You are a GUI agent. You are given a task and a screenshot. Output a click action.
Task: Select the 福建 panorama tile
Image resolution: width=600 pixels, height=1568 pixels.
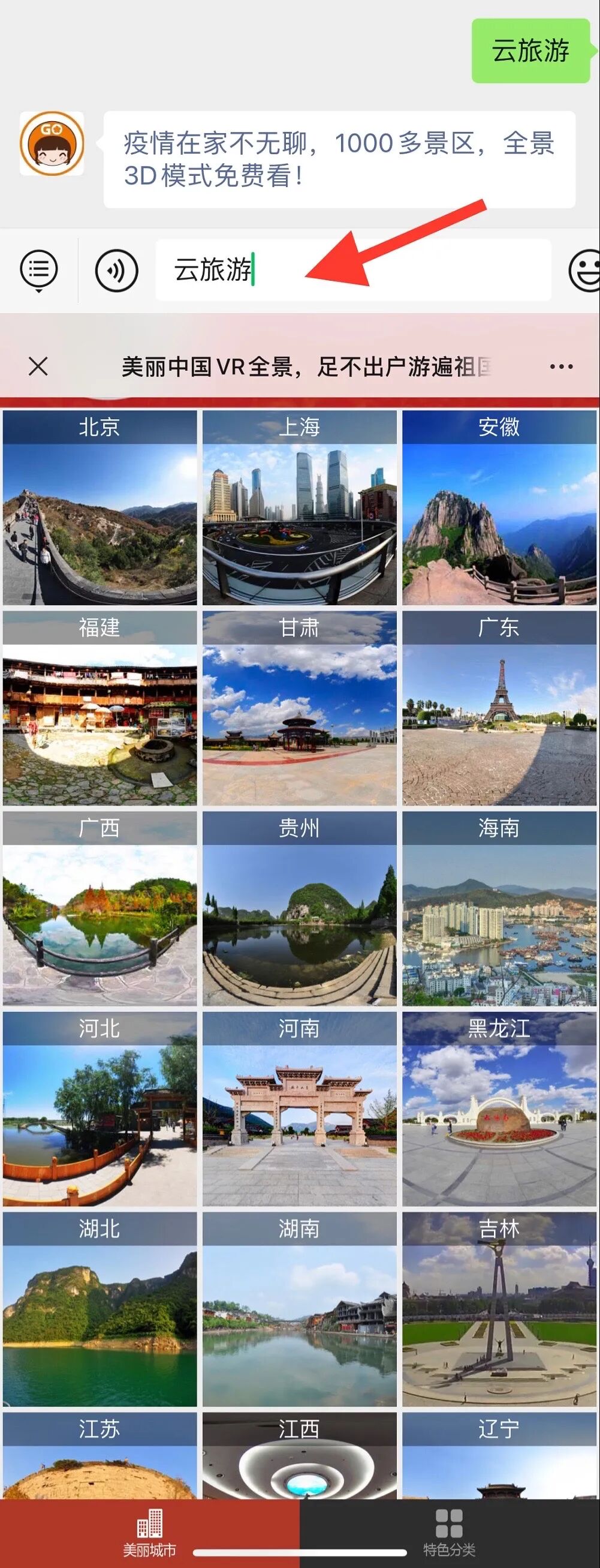coord(100,708)
